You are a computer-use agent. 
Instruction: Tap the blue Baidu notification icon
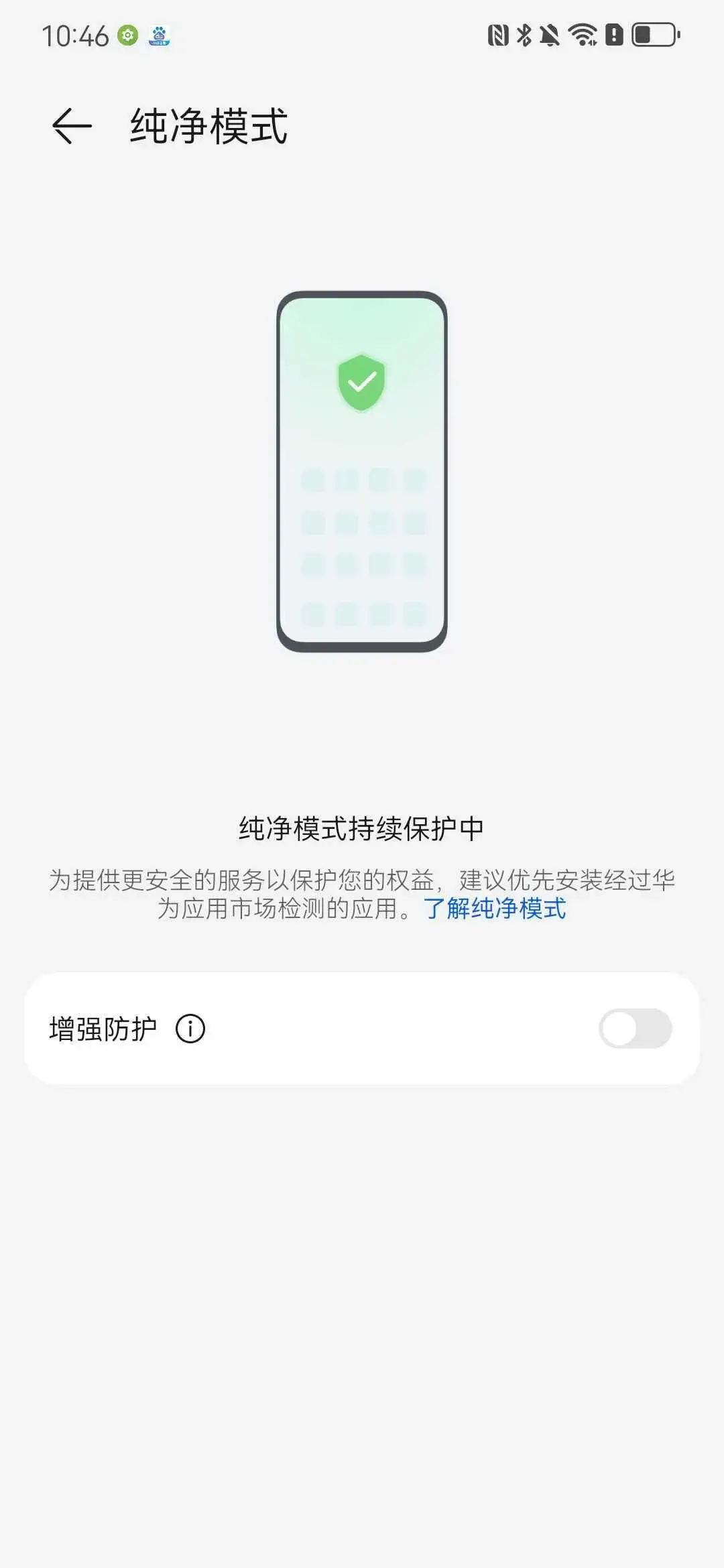159,35
